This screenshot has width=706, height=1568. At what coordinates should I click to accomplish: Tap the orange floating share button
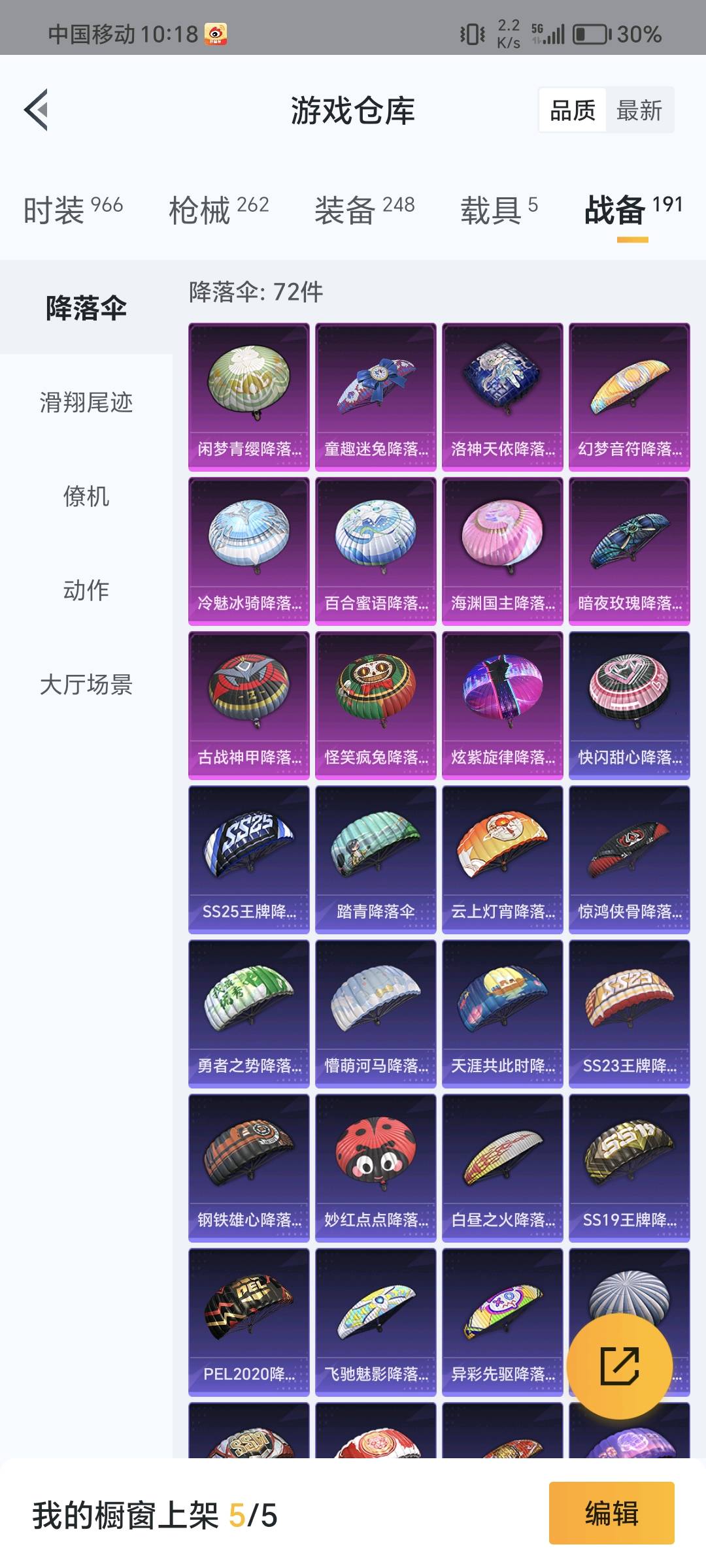619,1365
